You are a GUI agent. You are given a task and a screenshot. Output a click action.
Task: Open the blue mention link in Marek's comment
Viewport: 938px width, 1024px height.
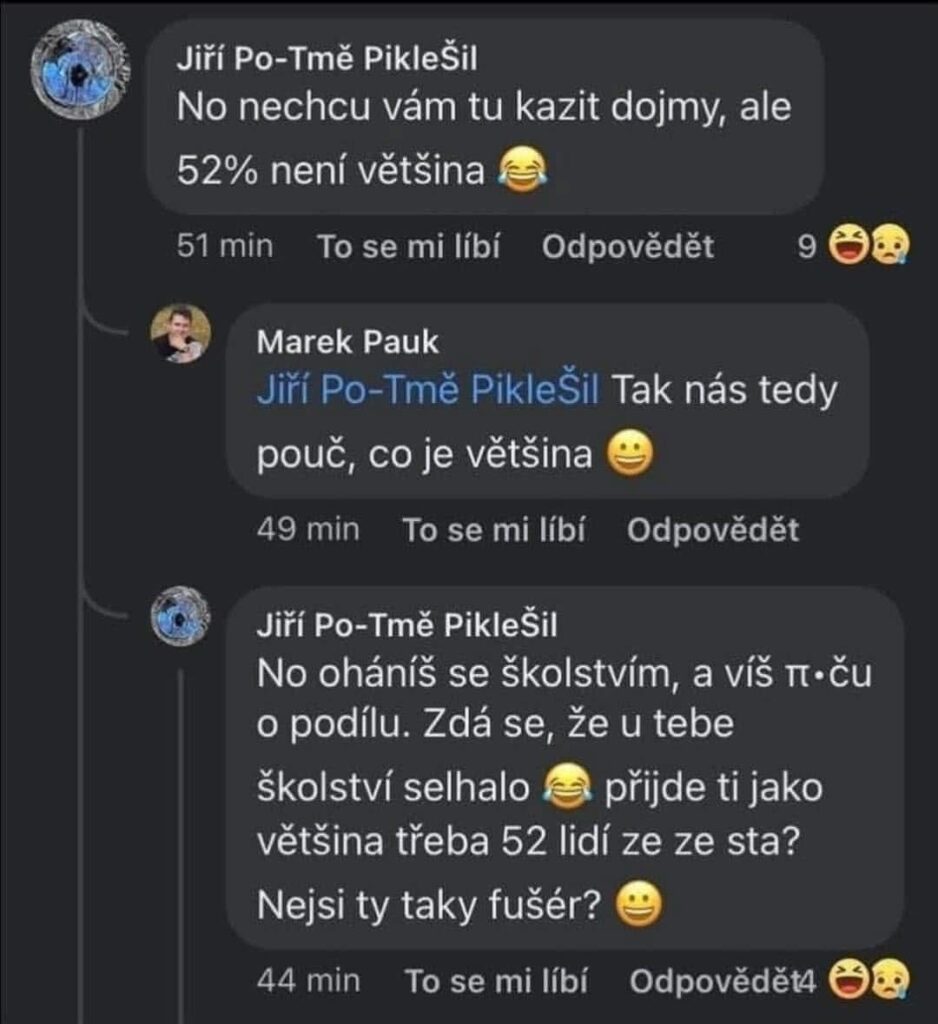[x=428, y=391]
